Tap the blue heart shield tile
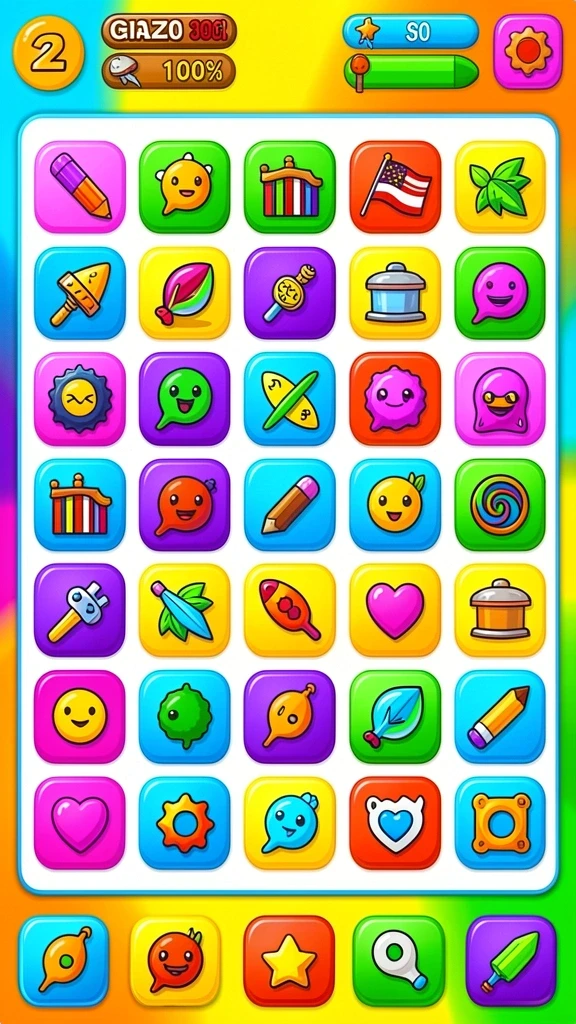 coord(395,822)
